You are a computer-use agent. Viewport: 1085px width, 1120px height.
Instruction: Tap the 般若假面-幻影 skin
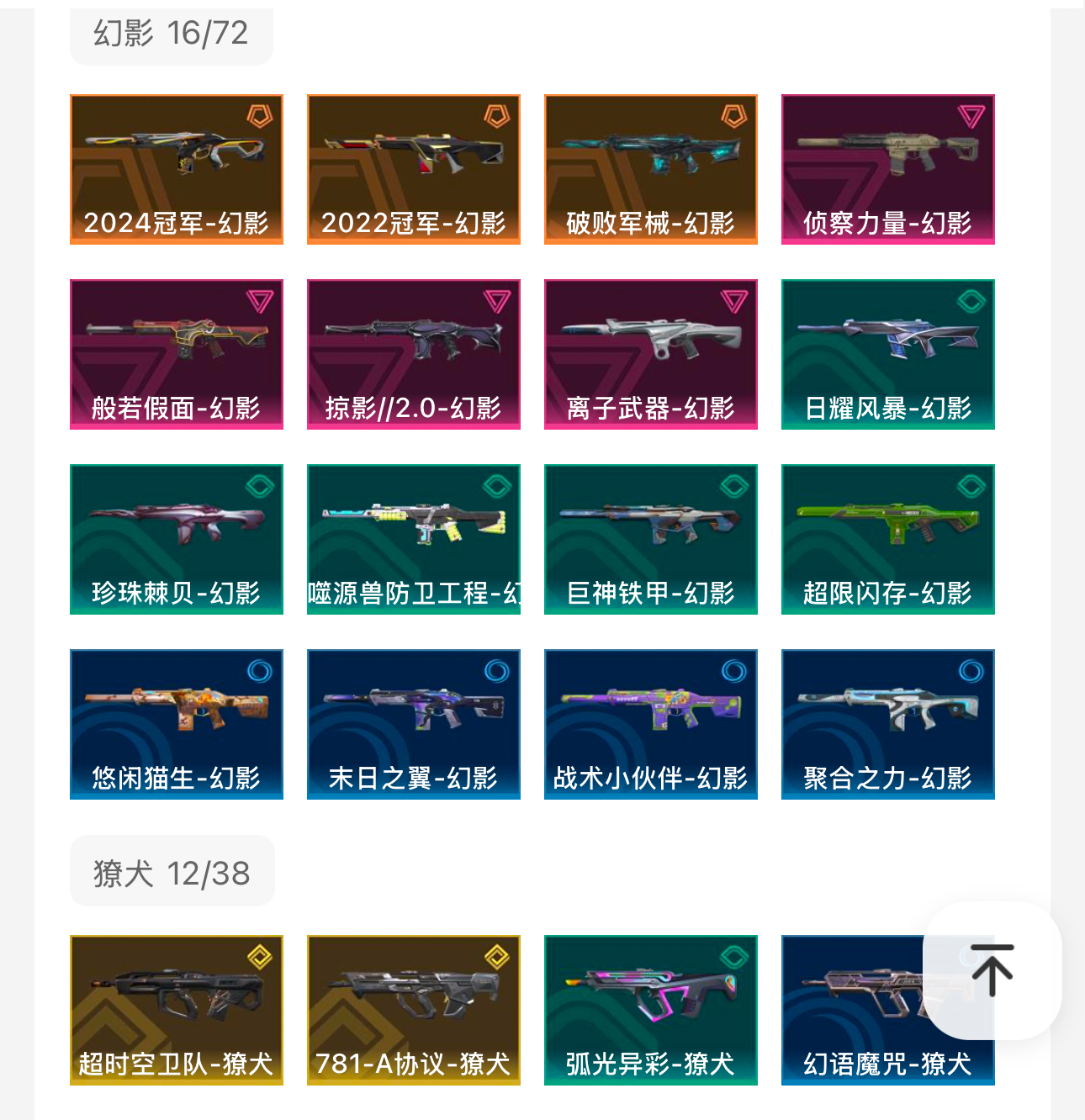click(x=177, y=354)
